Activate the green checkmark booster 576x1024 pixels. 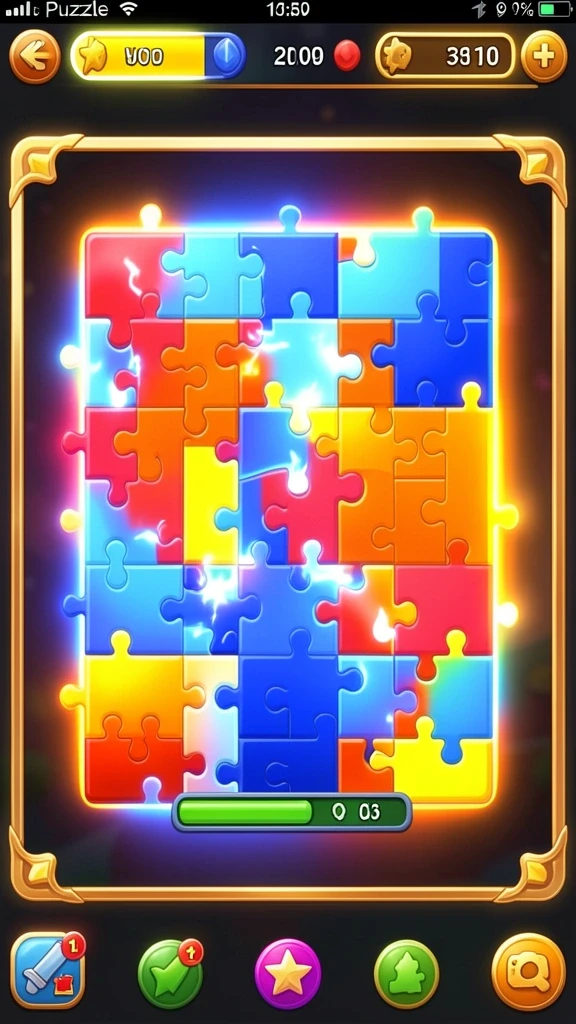[170, 974]
